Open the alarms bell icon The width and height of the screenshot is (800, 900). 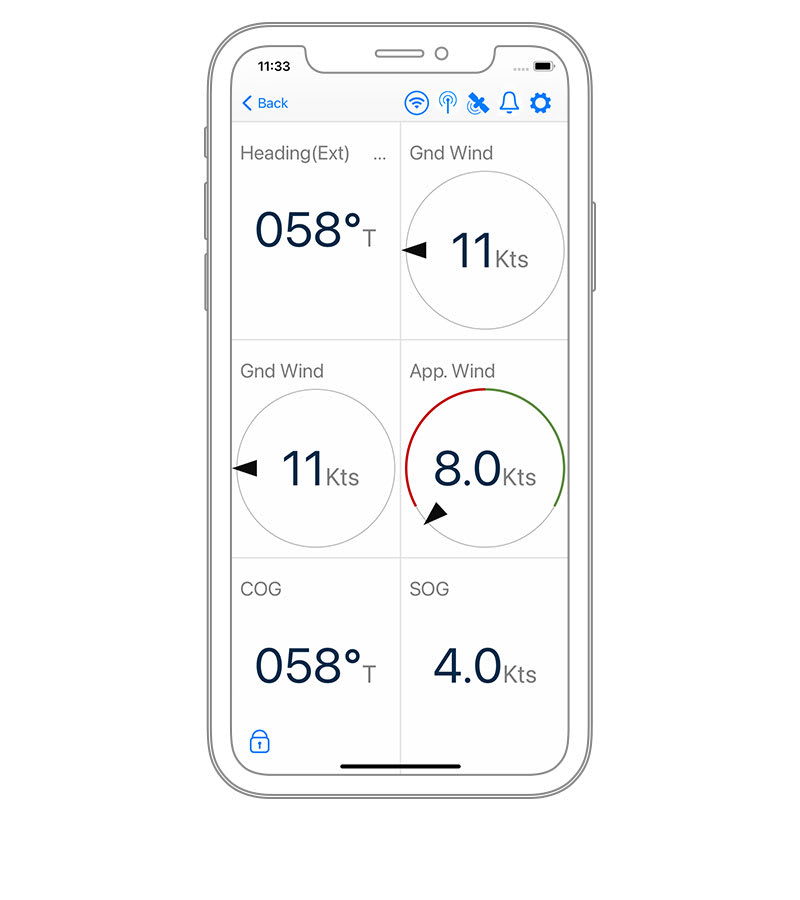pos(509,103)
